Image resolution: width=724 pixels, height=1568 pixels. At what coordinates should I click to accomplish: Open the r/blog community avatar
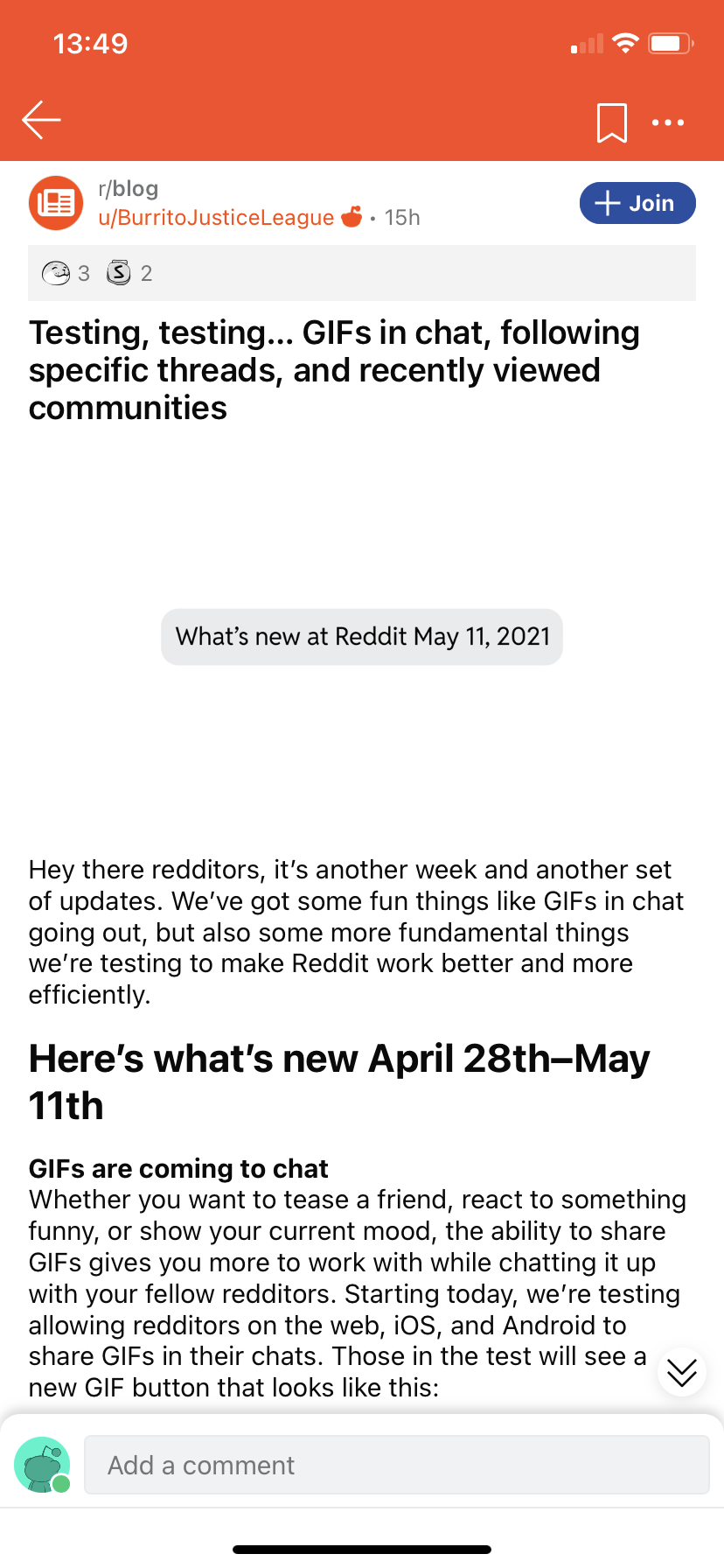tap(55, 203)
